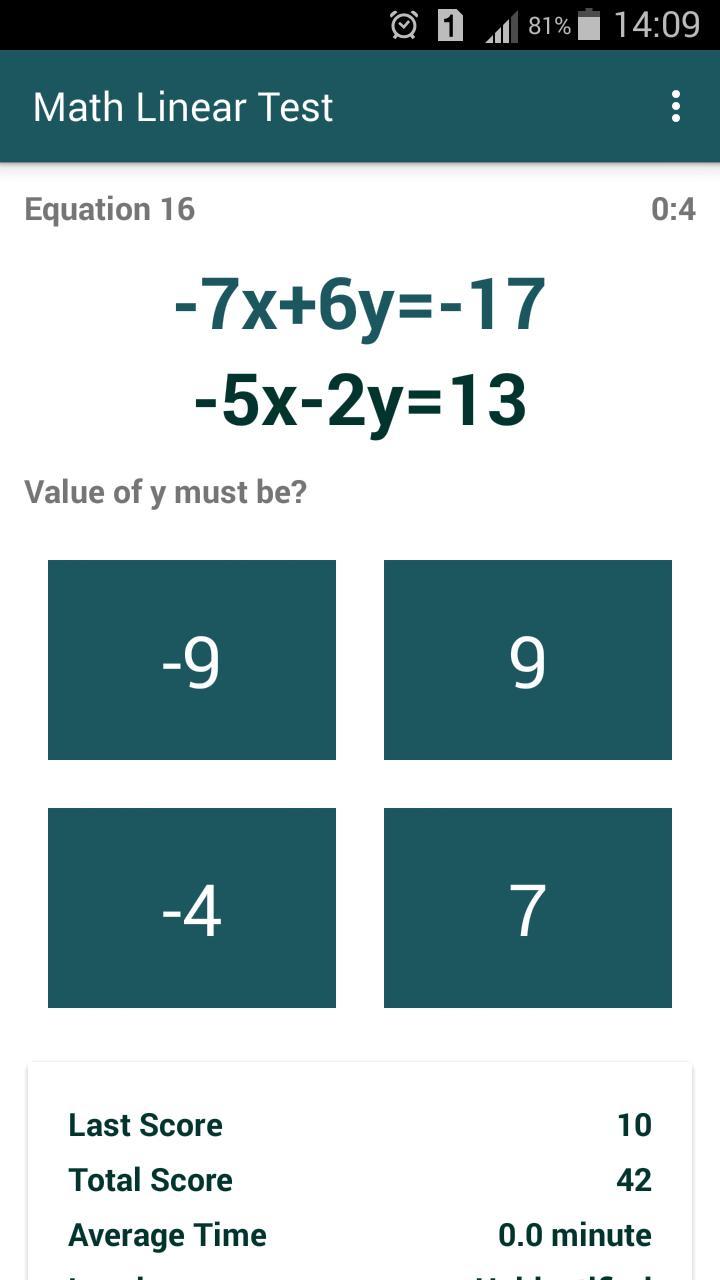Image resolution: width=720 pixels, height=1280 pixels.
Task: Tap the equation -5x-2y=13
Action: (360, 399)
